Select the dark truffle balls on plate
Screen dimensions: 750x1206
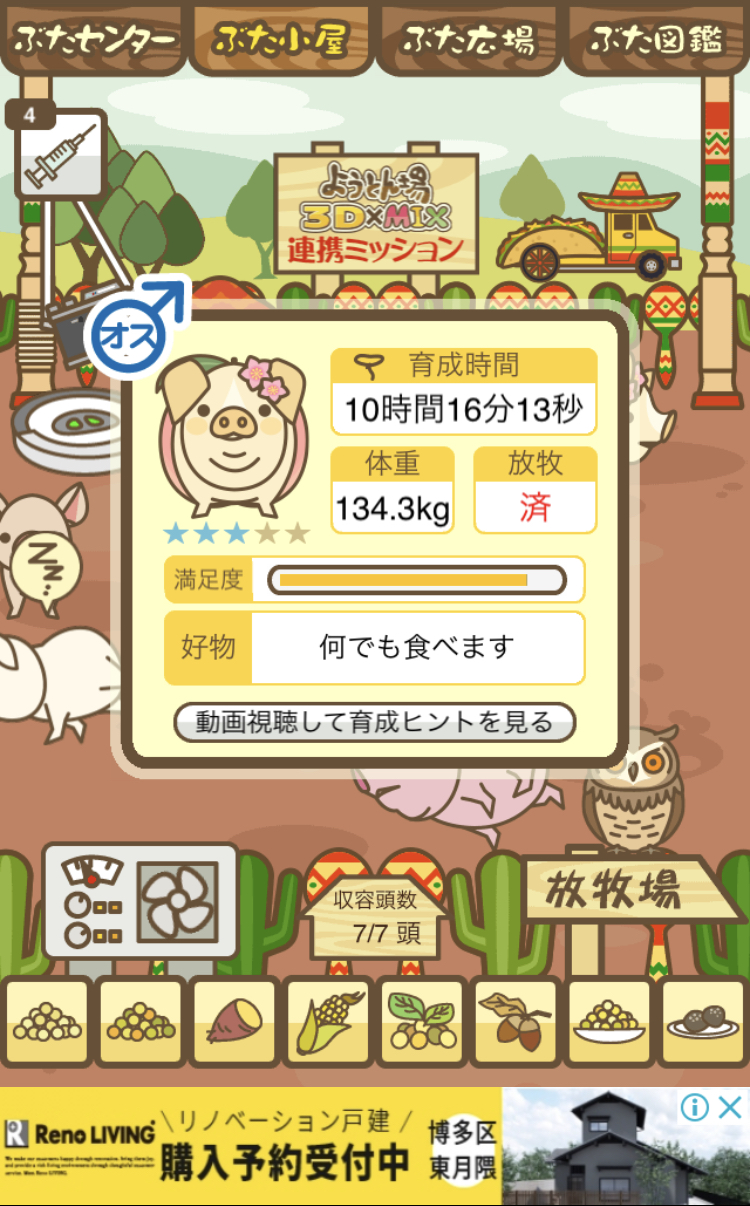[x=704, y=1021]
